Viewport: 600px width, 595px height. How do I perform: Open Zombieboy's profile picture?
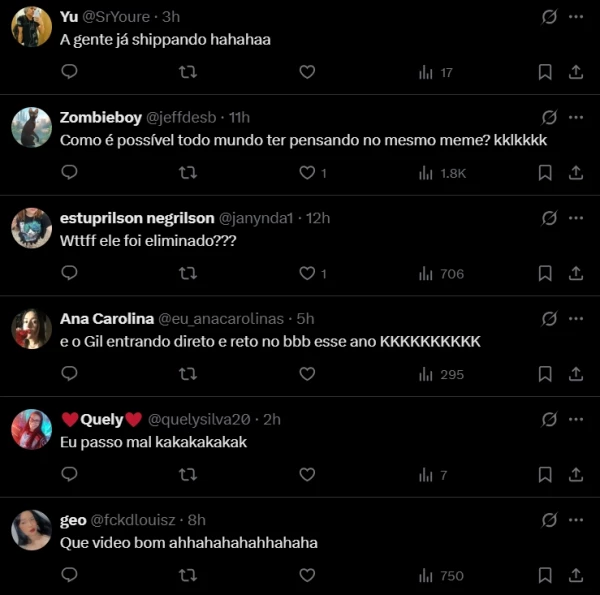pyautogui.click(x=31, y=127)
